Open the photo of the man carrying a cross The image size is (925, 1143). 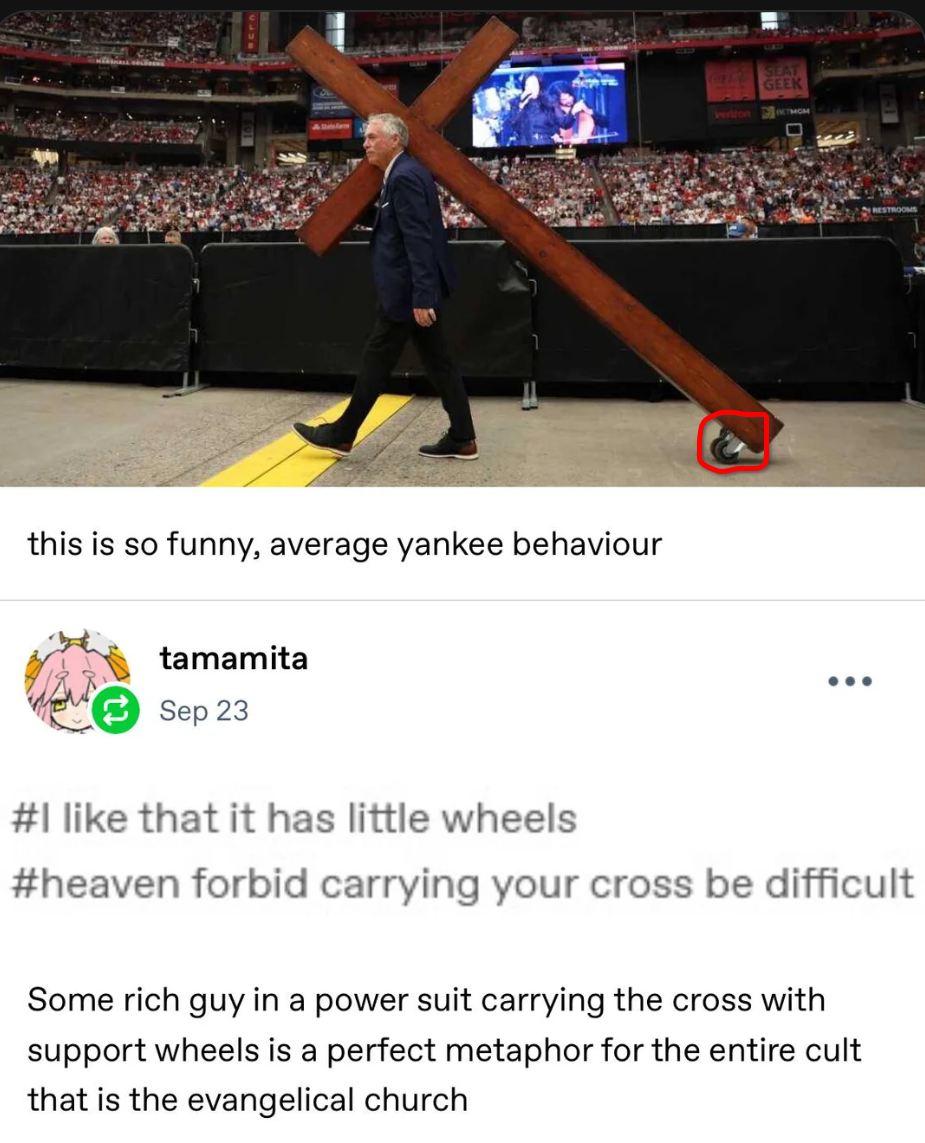point(462,248)
